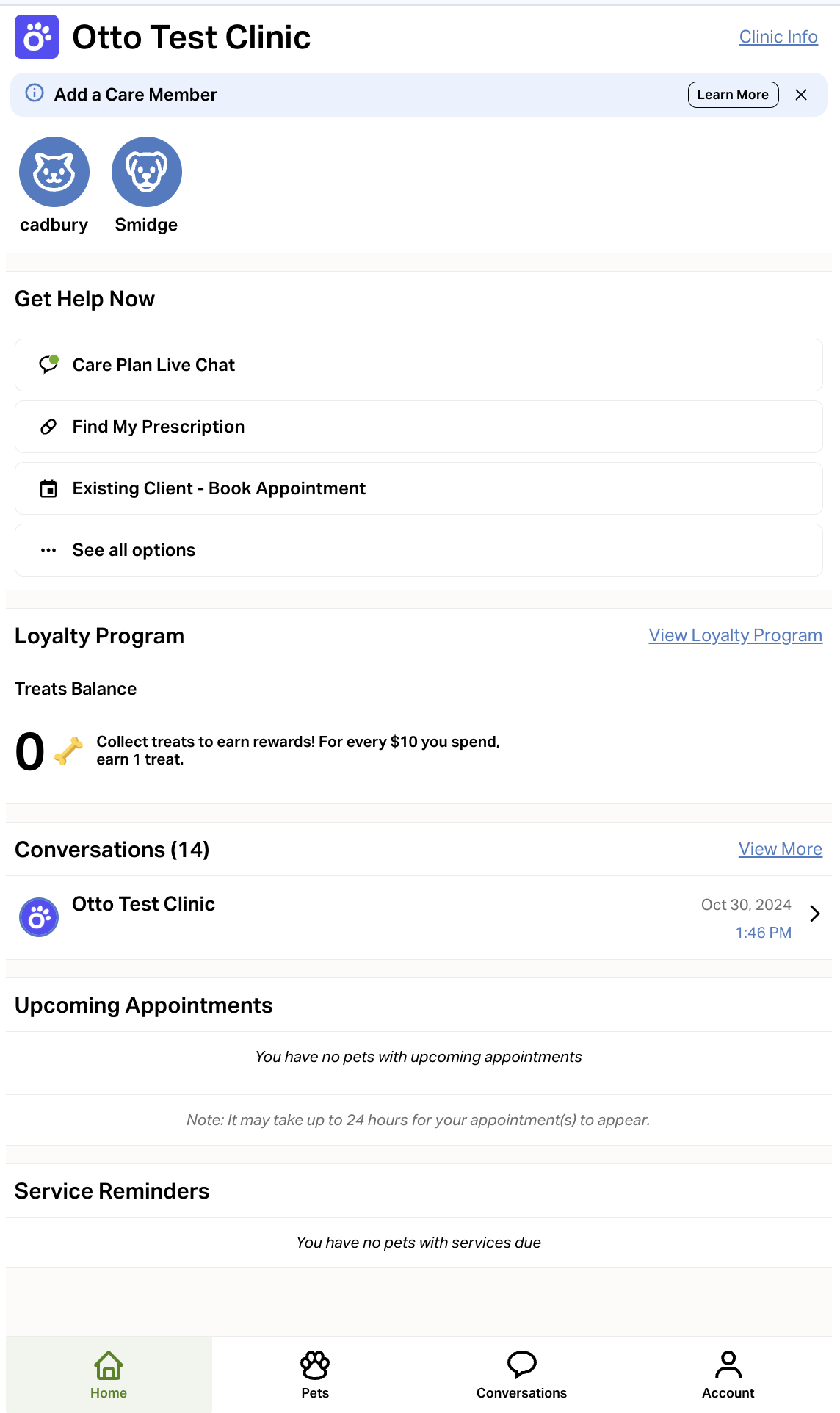Viewport: 840px width, 1413px height.
Task: Select Smidge's dog avatar icon
Action: pyautogui.click(x=146, y=170)
